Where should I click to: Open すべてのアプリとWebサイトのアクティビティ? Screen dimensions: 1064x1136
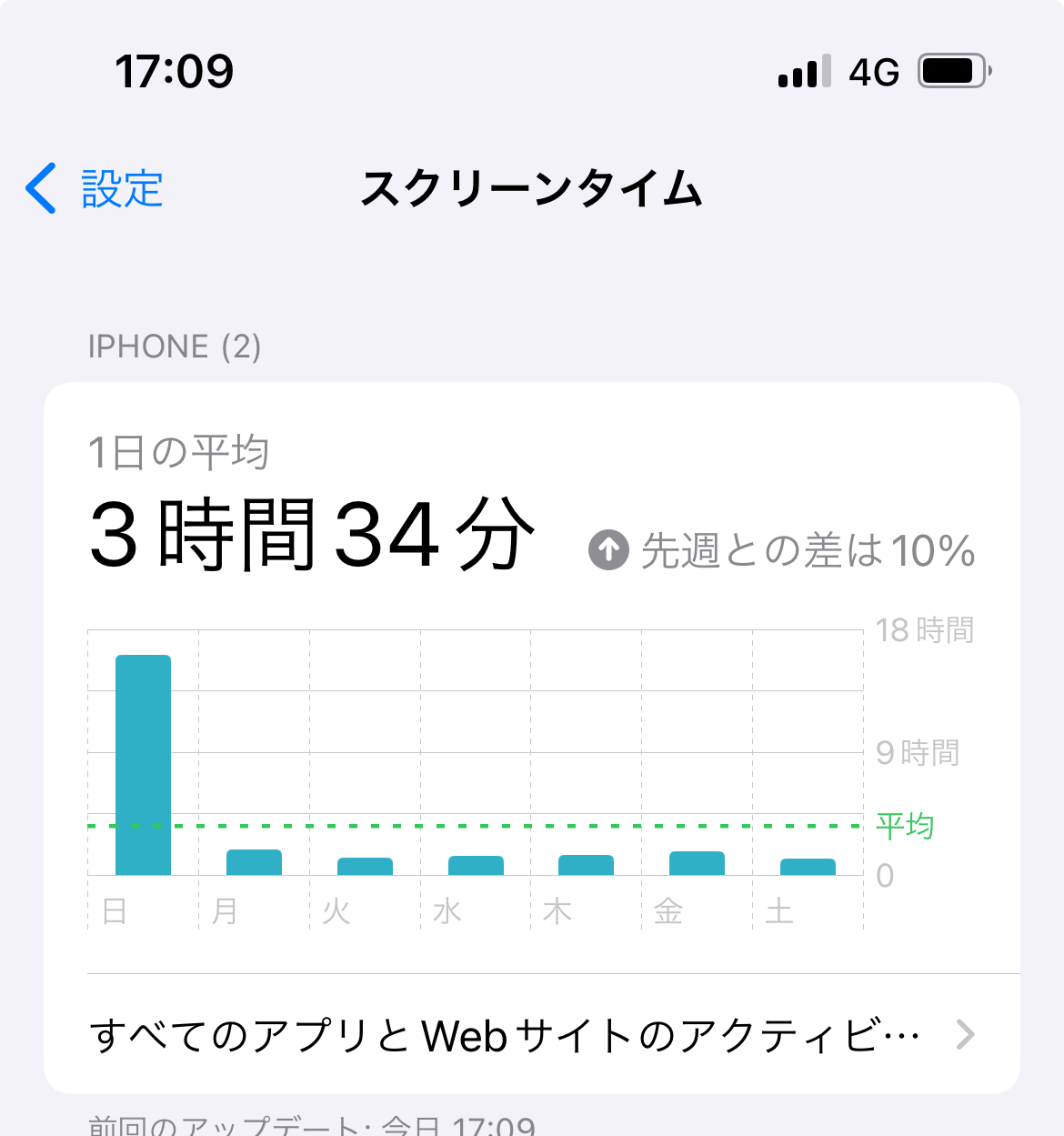coord(531,1034)
